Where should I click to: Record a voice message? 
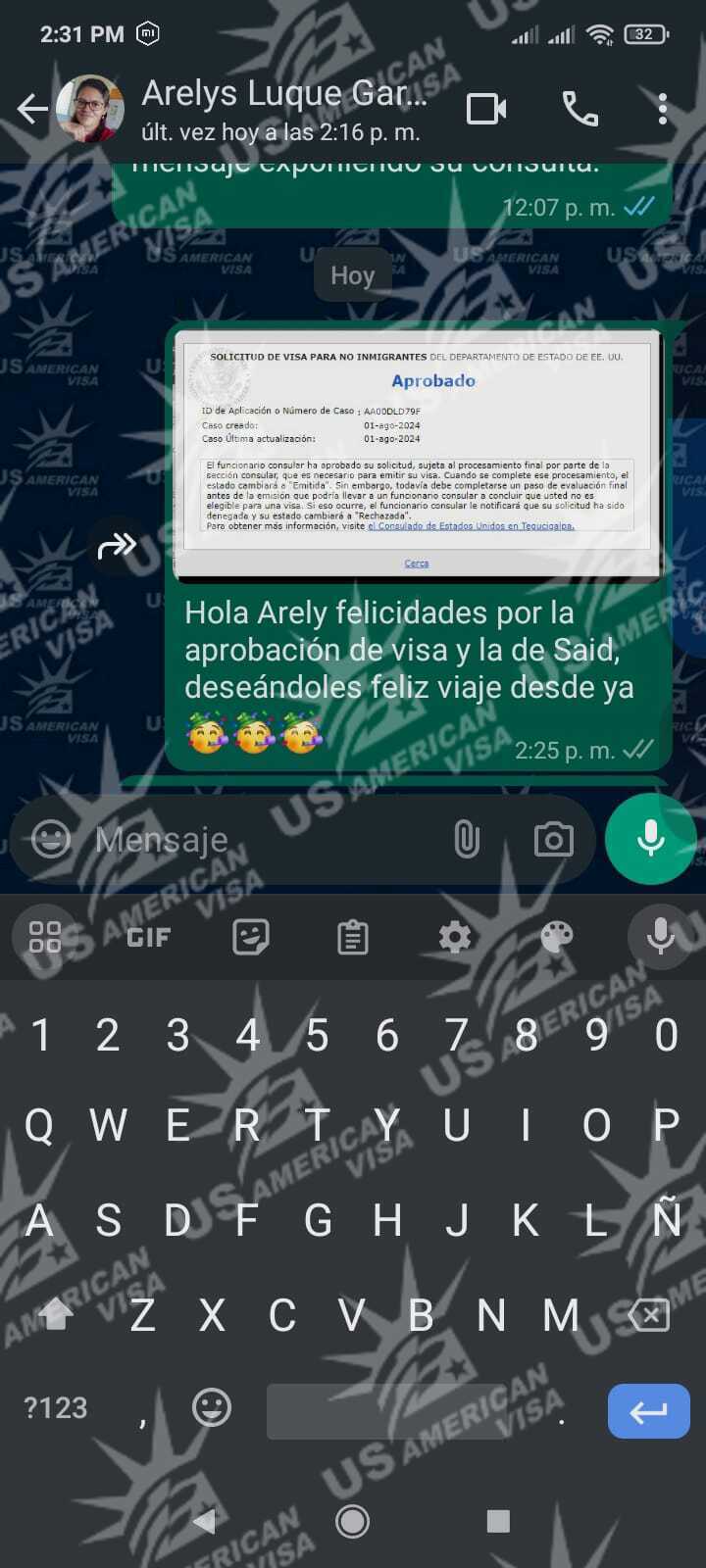(x=651, y=839)
